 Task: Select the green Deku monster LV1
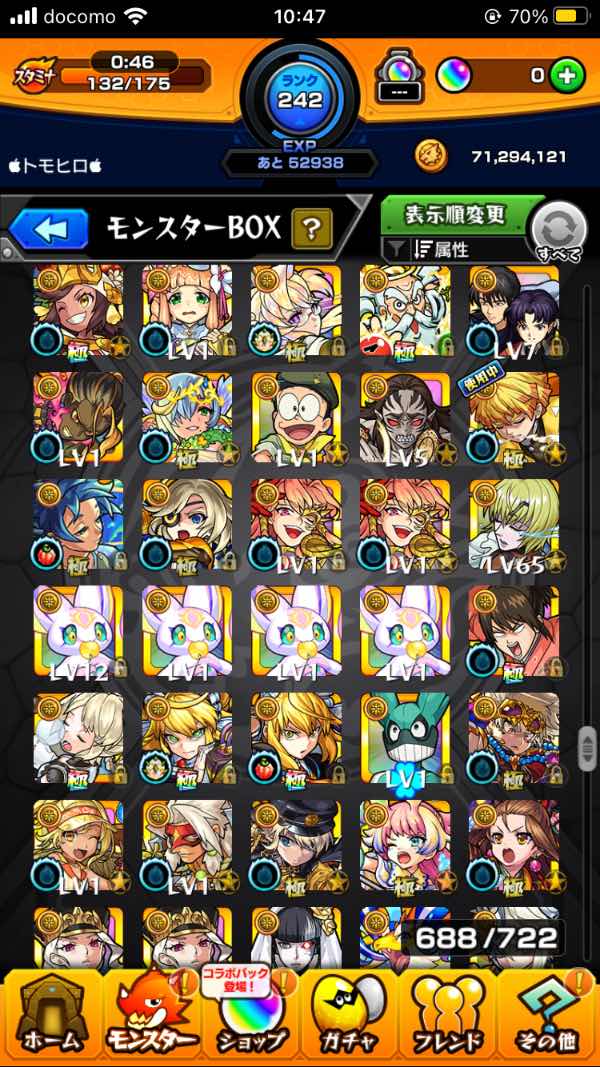click(x=405, y=736)
